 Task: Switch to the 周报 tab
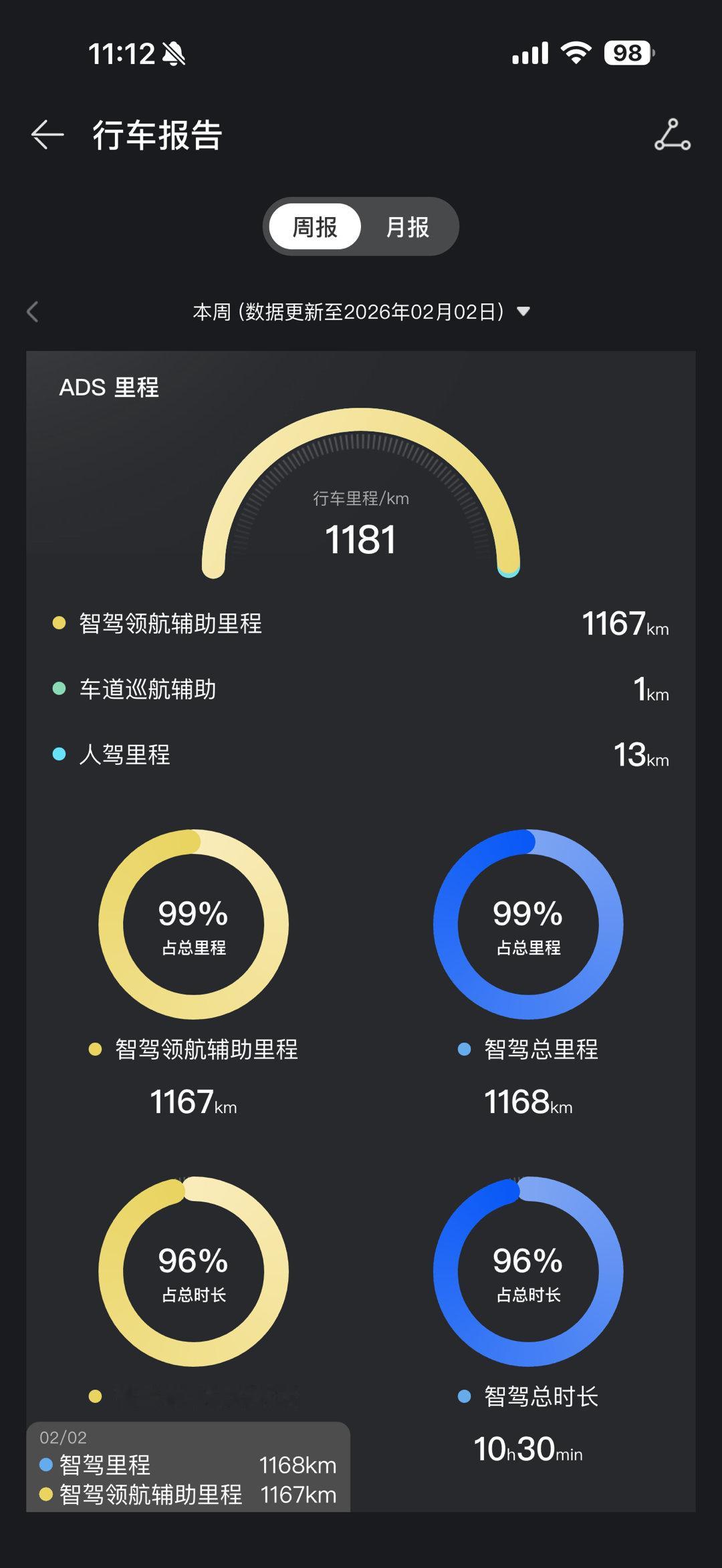coord(314,227)
